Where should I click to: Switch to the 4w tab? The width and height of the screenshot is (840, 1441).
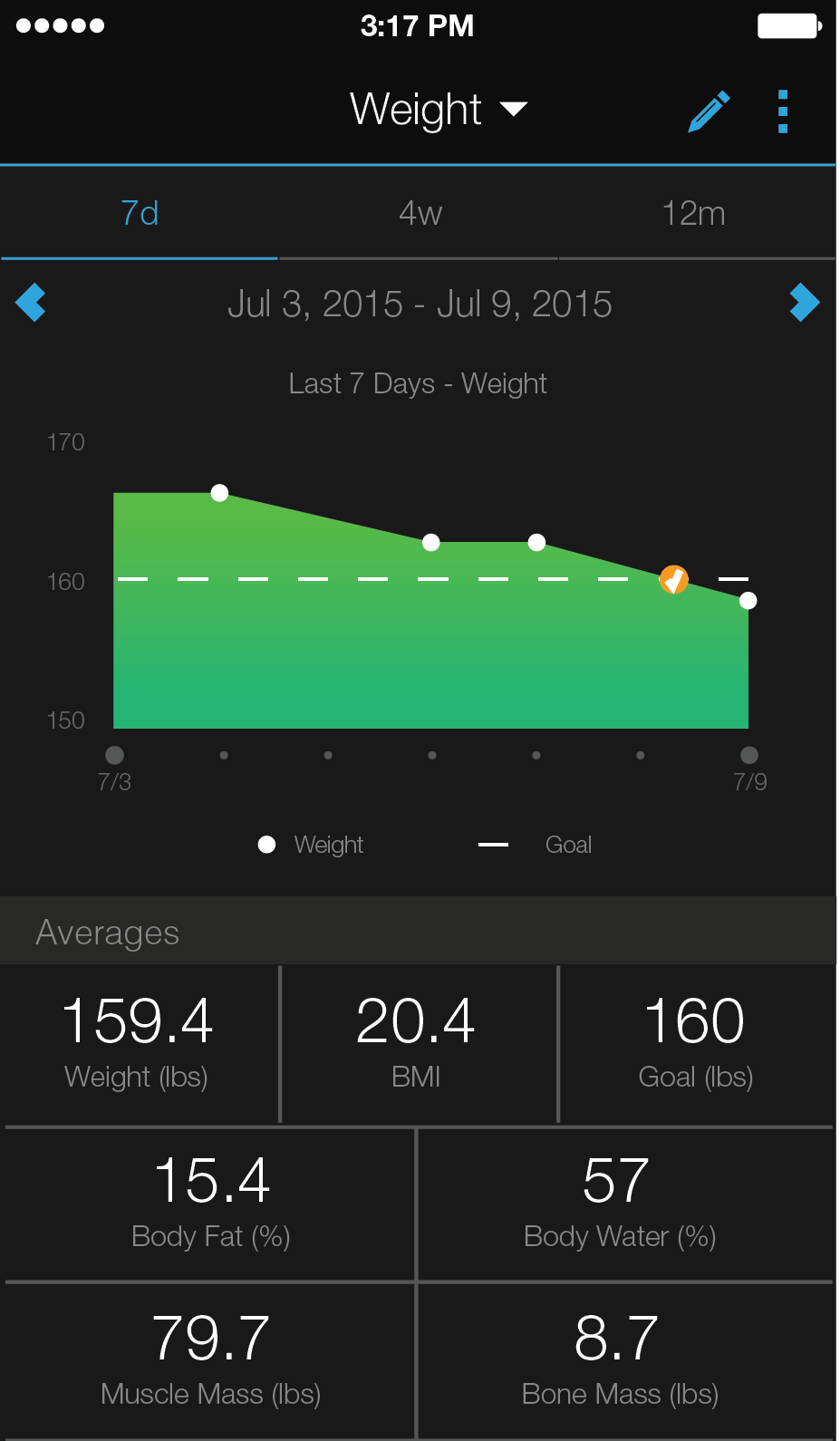[x=420, y=214]
